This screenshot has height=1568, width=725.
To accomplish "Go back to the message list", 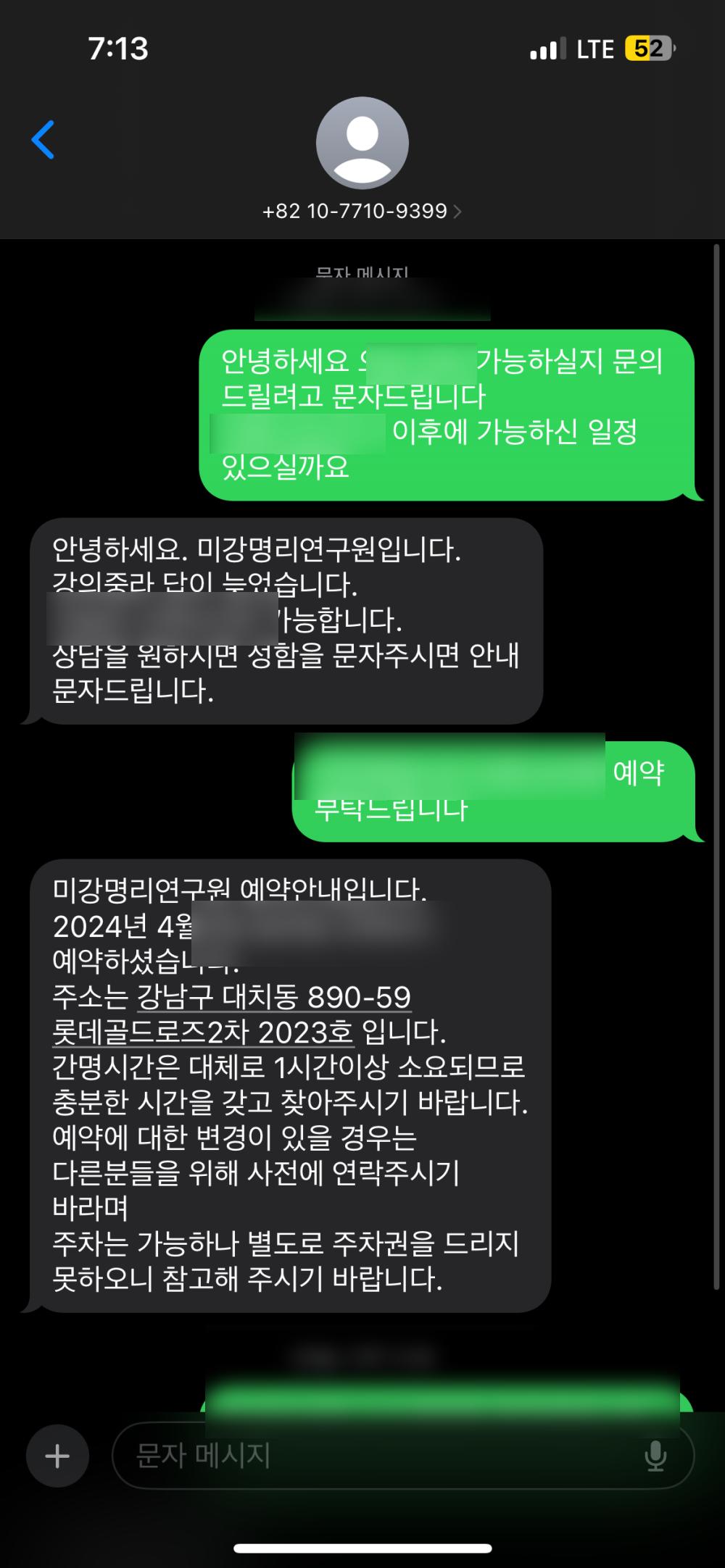I will [x=43, y=140].
